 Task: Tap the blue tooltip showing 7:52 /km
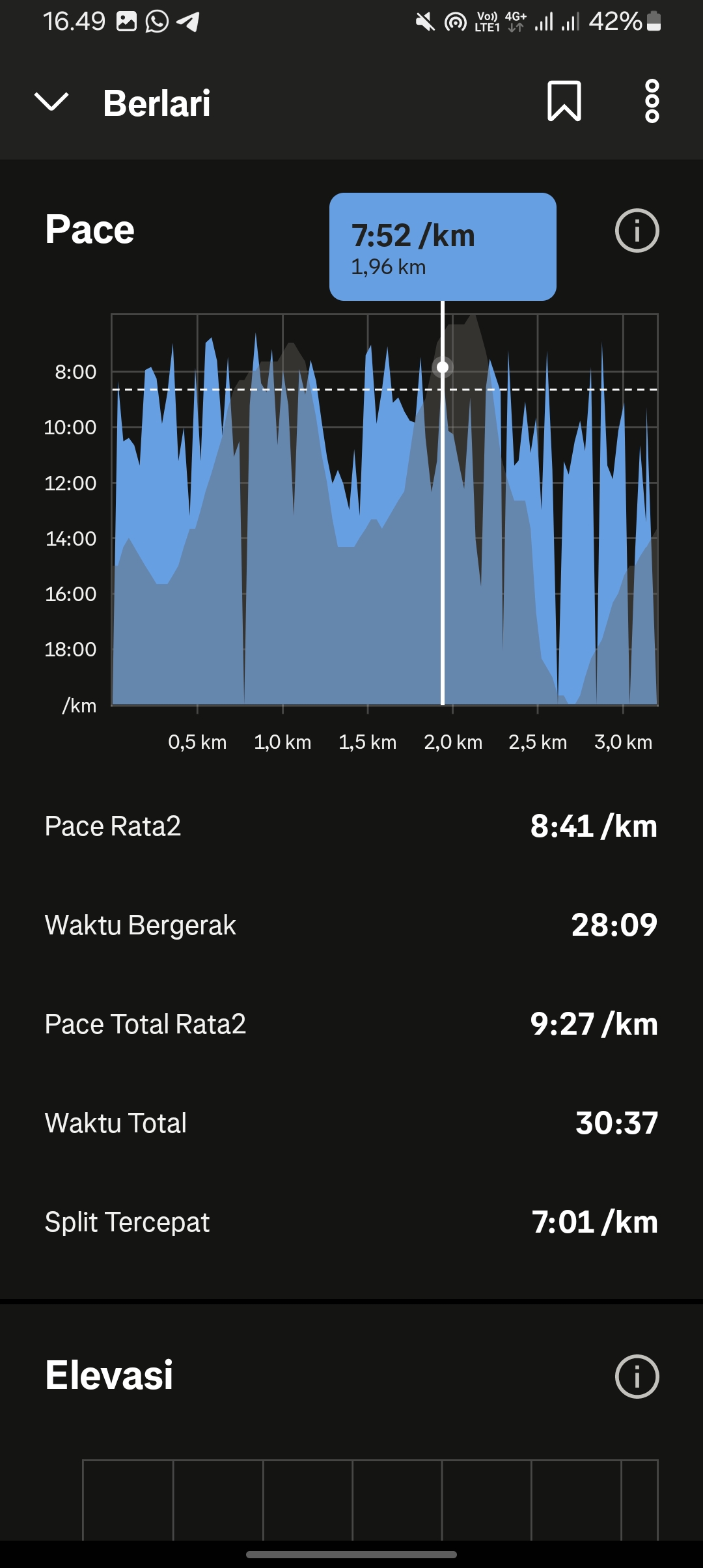(443, 247)
